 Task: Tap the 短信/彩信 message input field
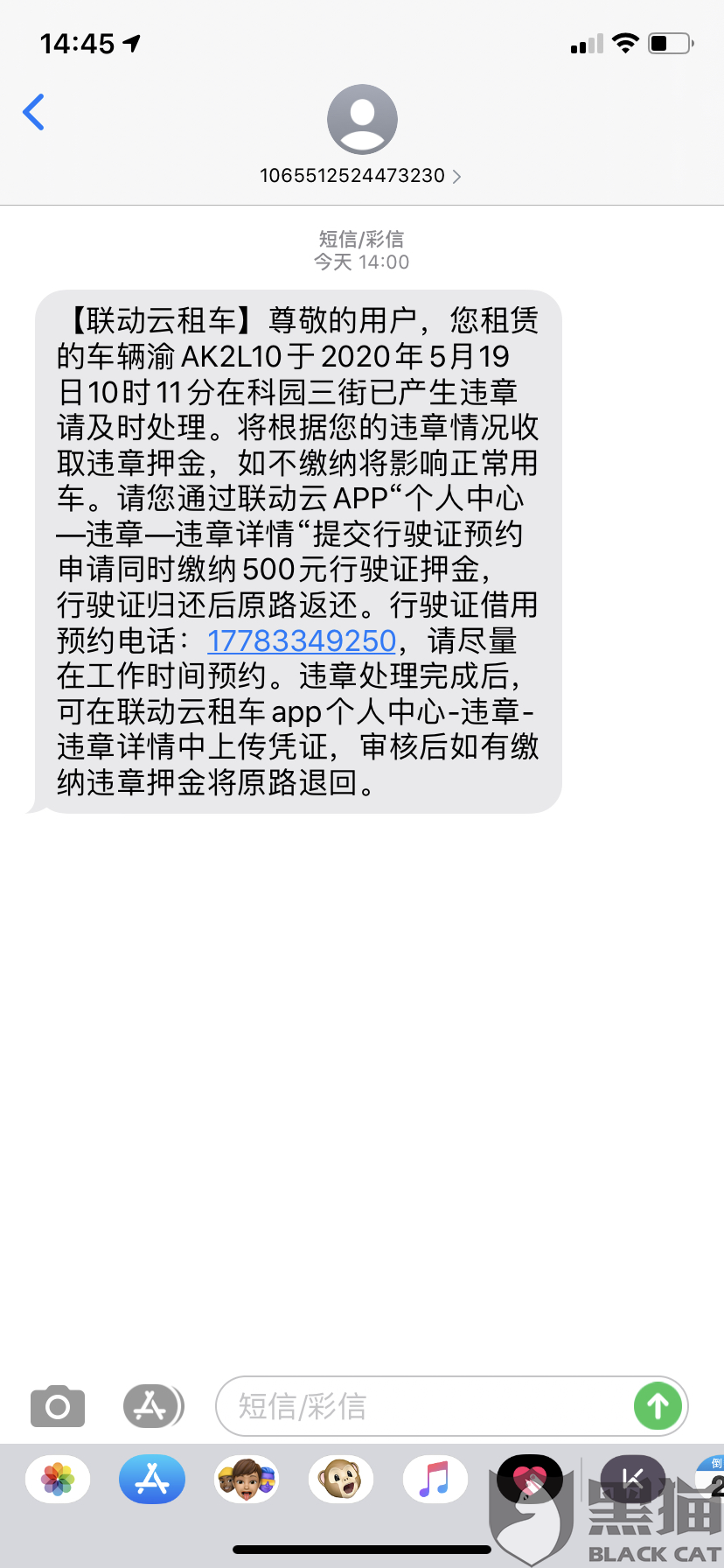(393, 1406)
